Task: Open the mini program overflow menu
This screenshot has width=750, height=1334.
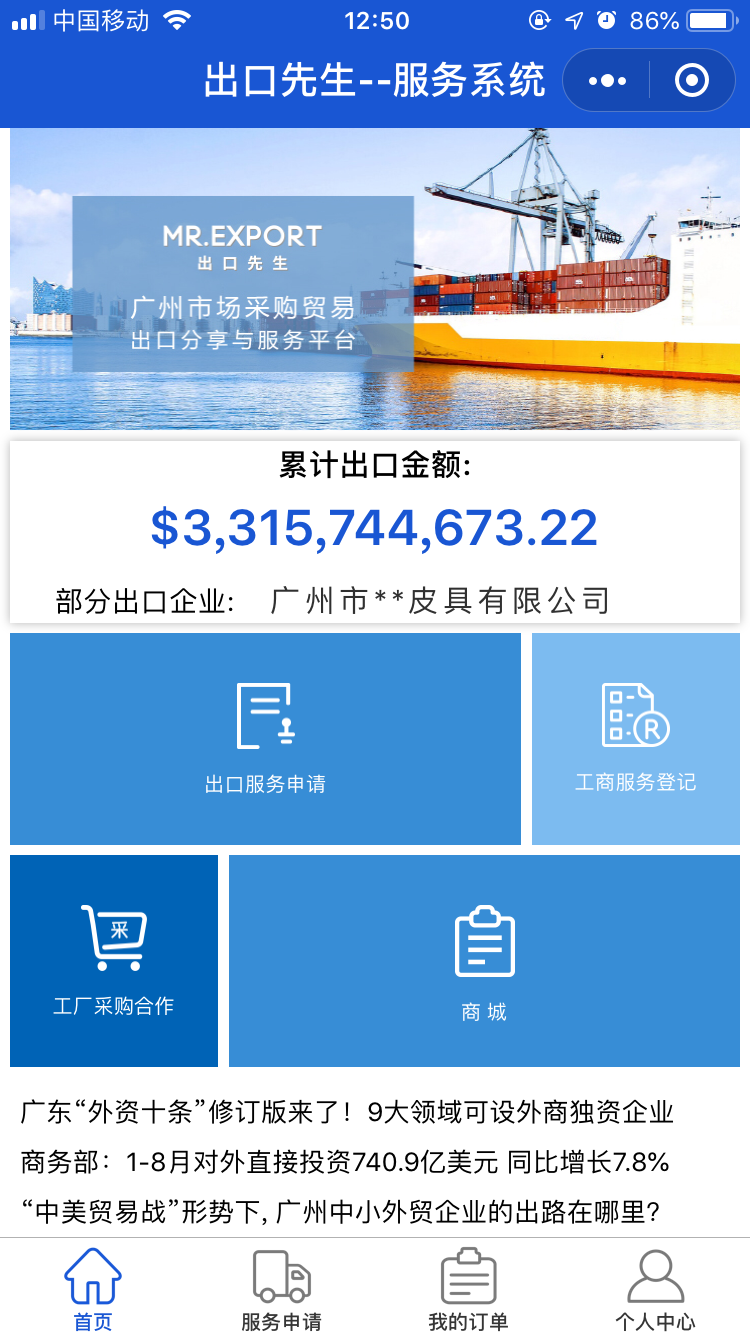Action: coord(607,81)
